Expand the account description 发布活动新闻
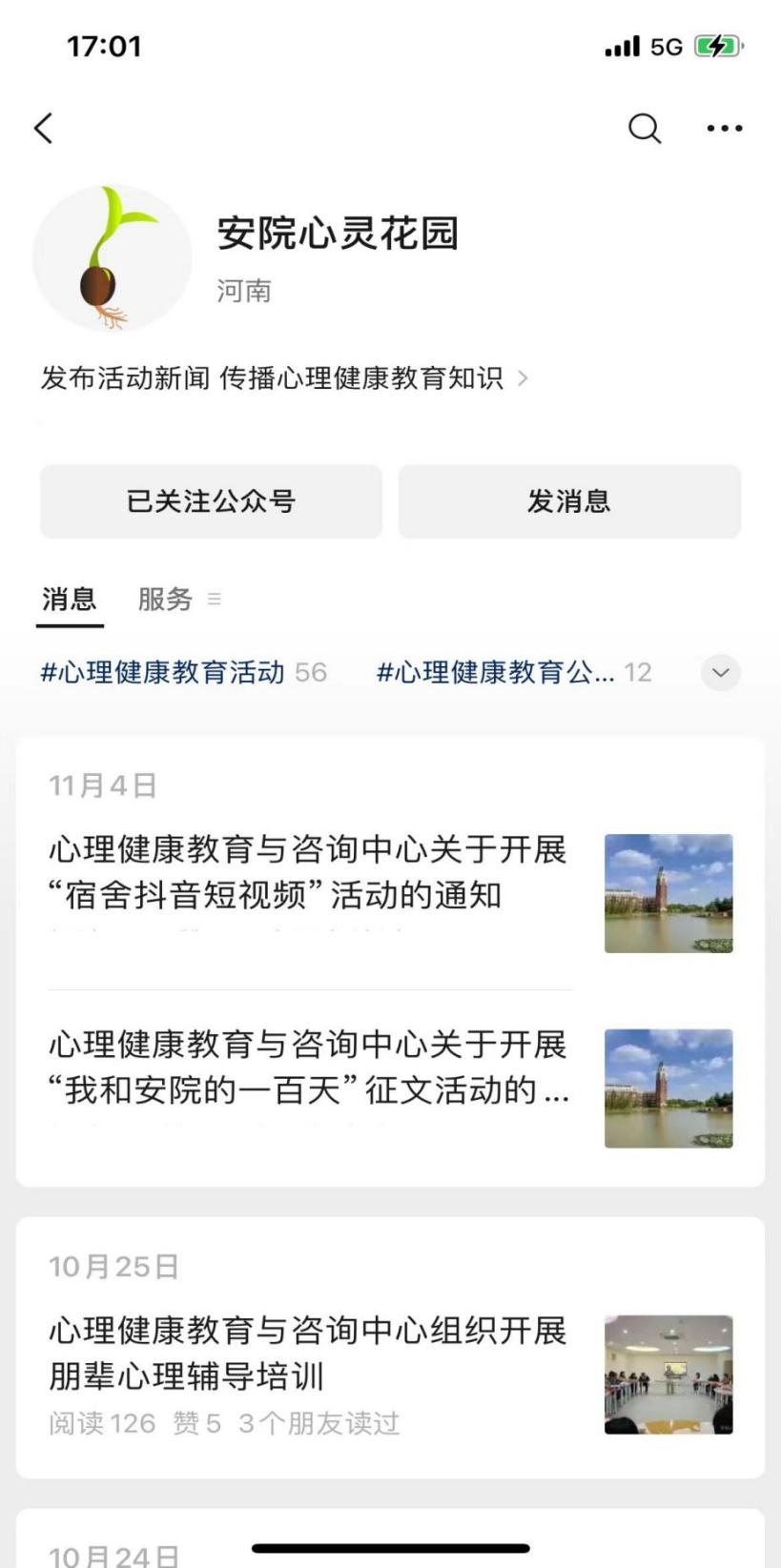The image size is (781, 1568). 282,378
